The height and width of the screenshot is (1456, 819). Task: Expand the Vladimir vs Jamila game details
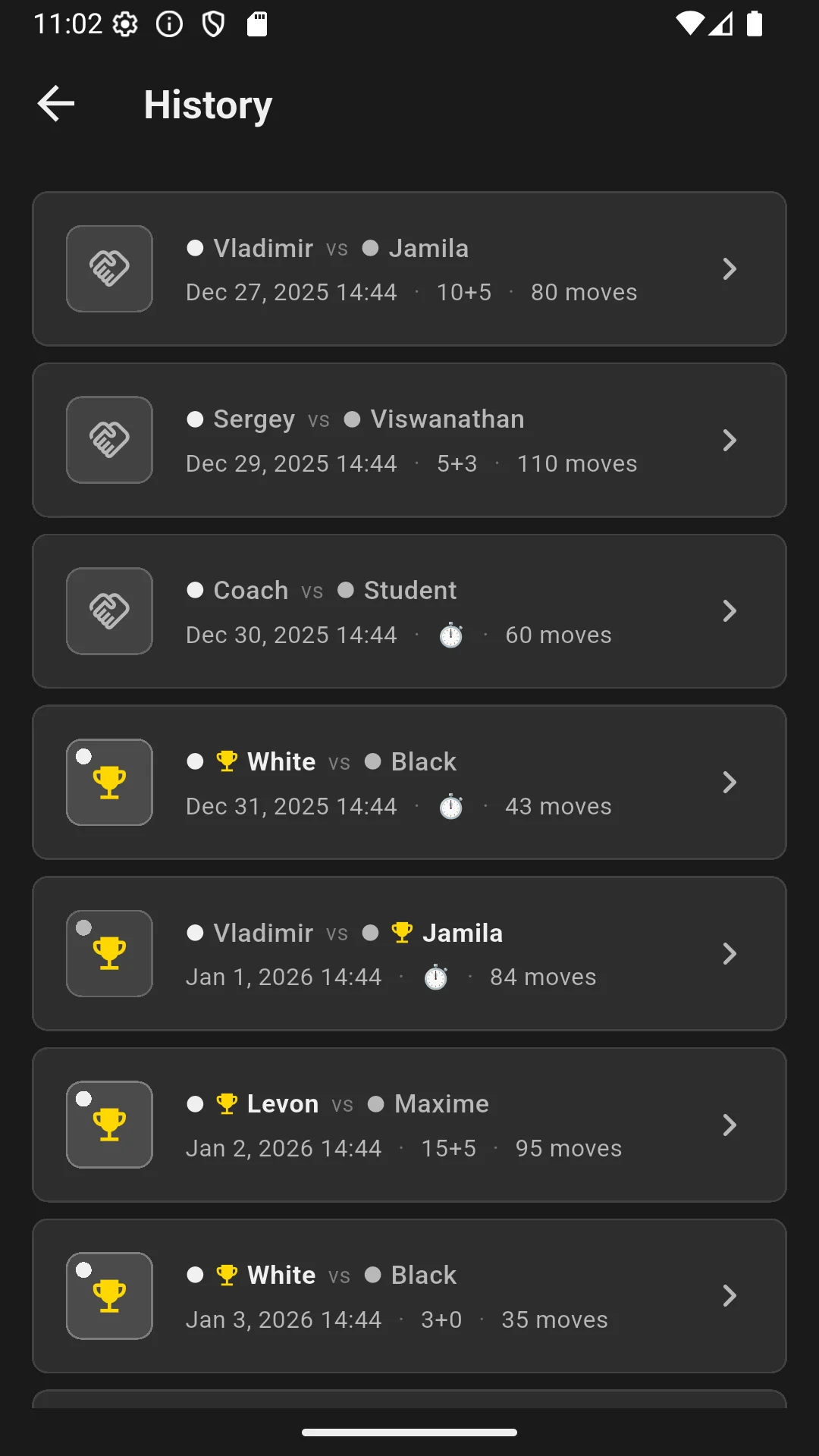click(x=730, y=268)
